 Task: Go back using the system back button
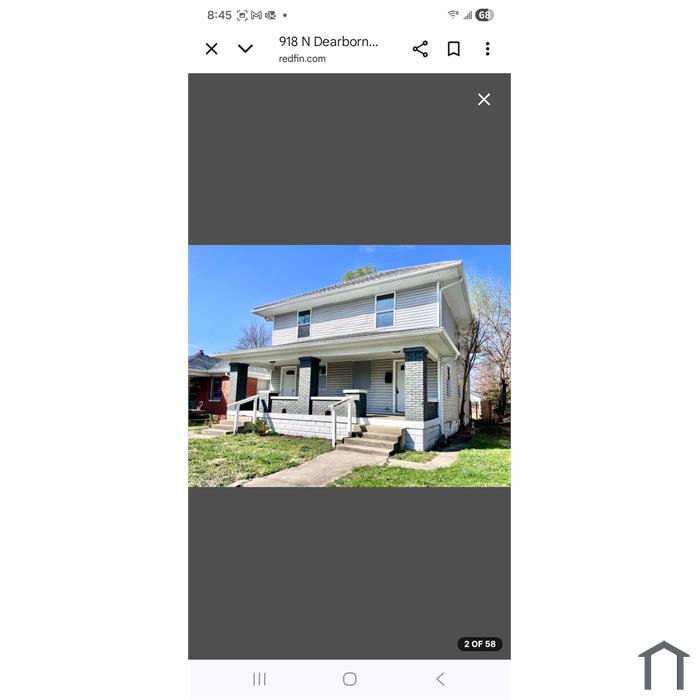440,679
